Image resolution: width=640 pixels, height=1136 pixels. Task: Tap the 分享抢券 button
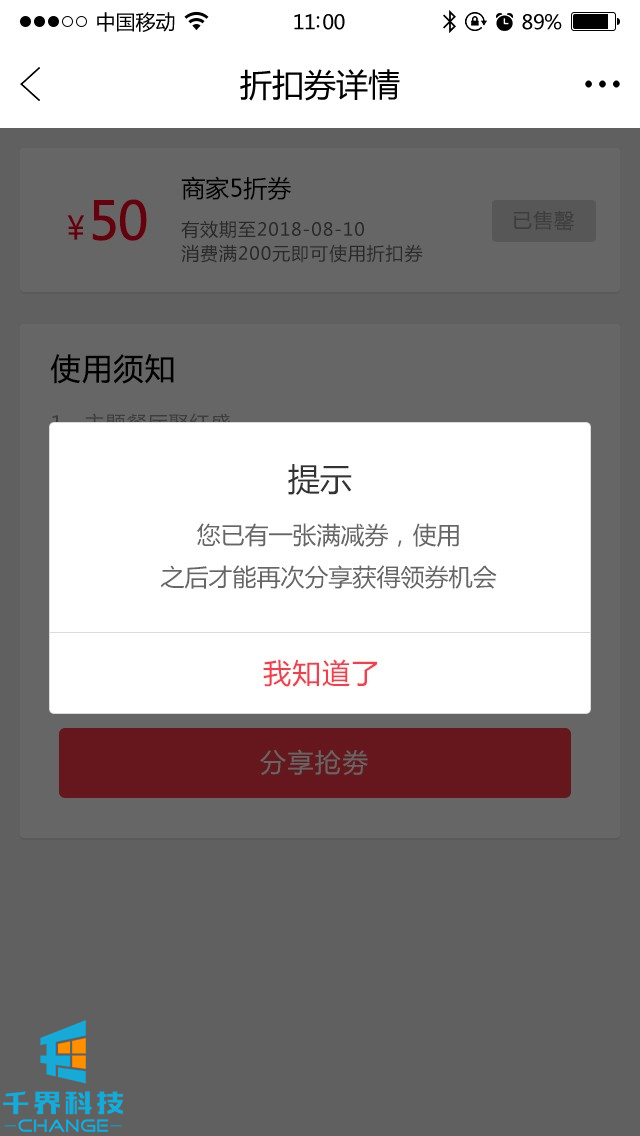click(314, 763)
